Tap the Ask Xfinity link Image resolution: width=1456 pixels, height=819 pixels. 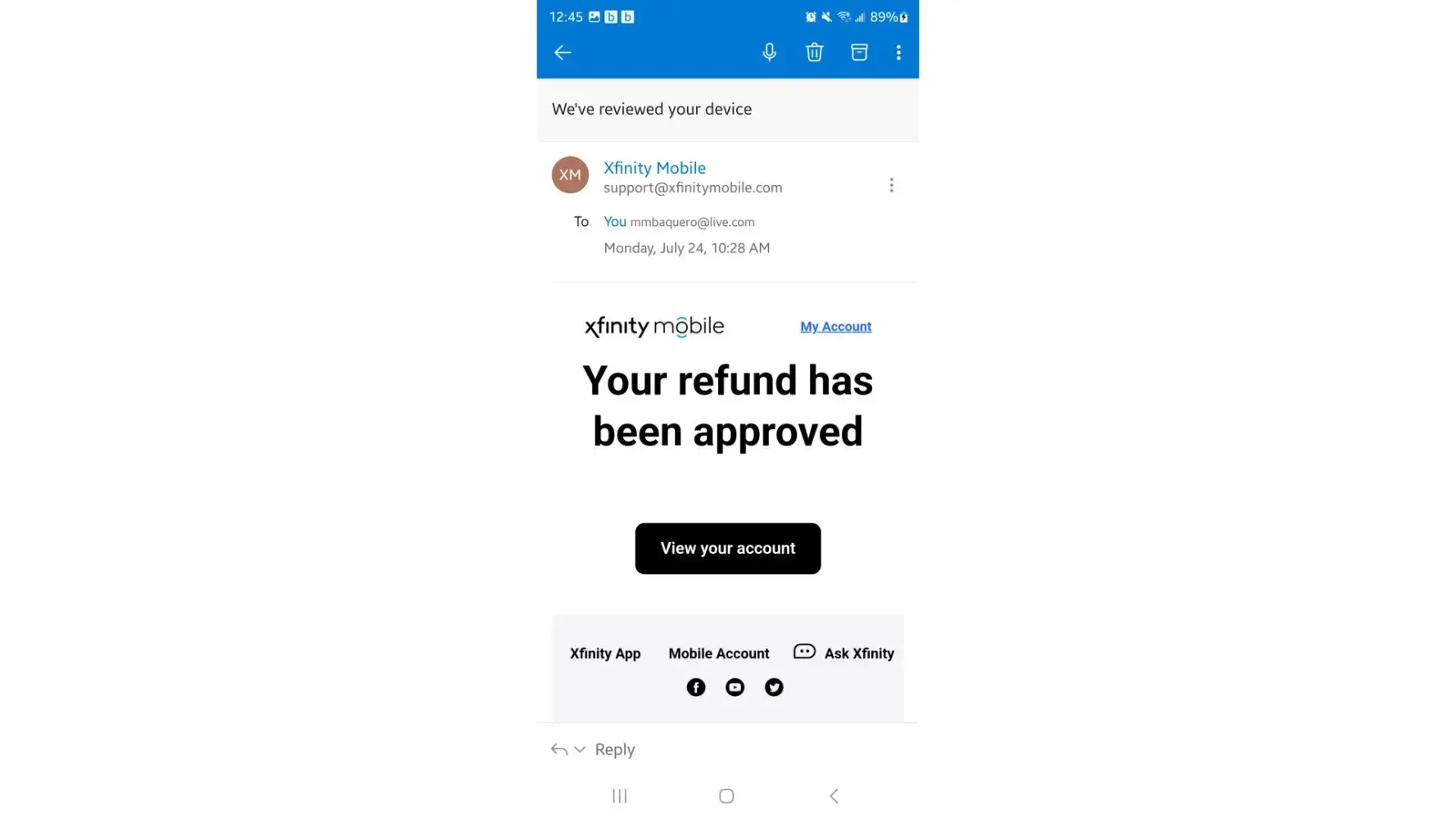(844, 653)
